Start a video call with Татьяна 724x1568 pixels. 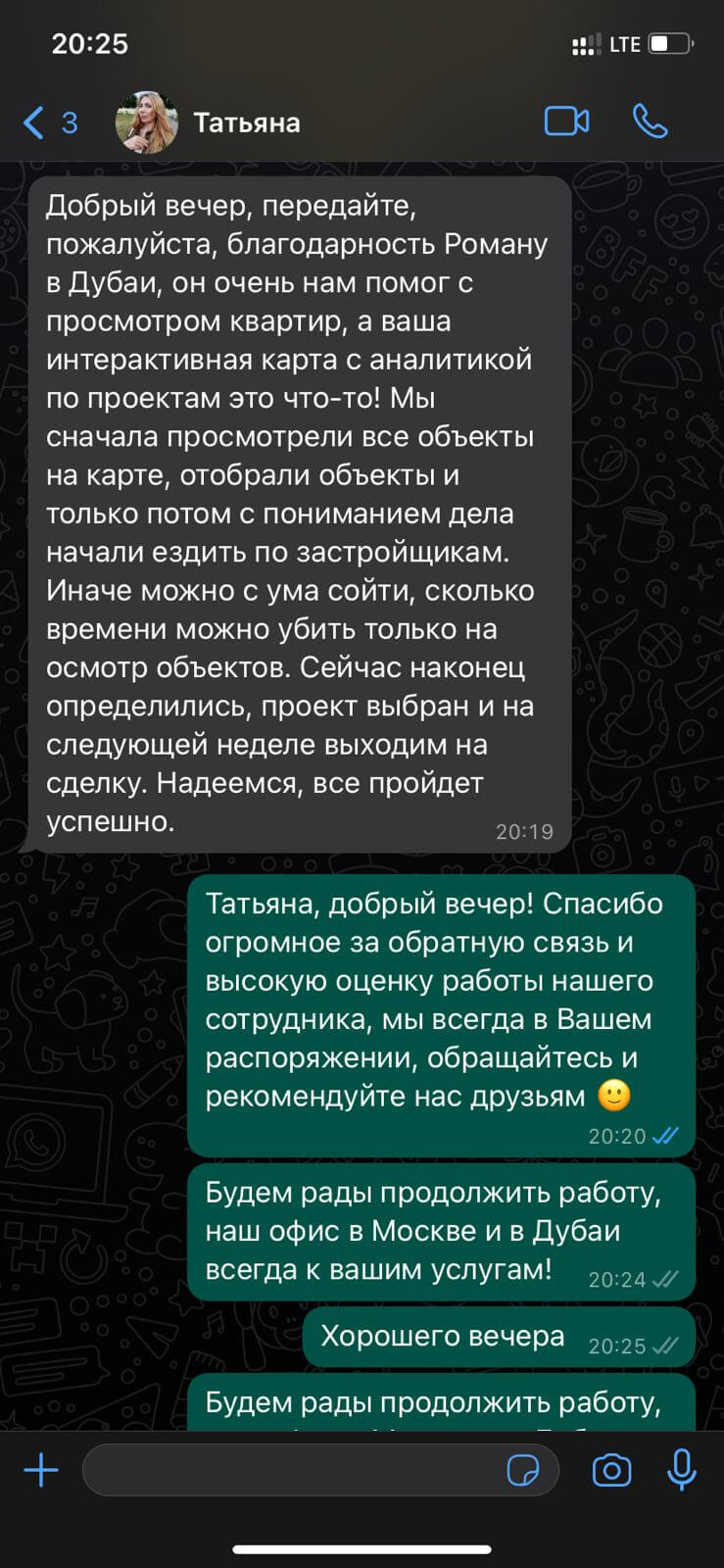tap(566, 122)
